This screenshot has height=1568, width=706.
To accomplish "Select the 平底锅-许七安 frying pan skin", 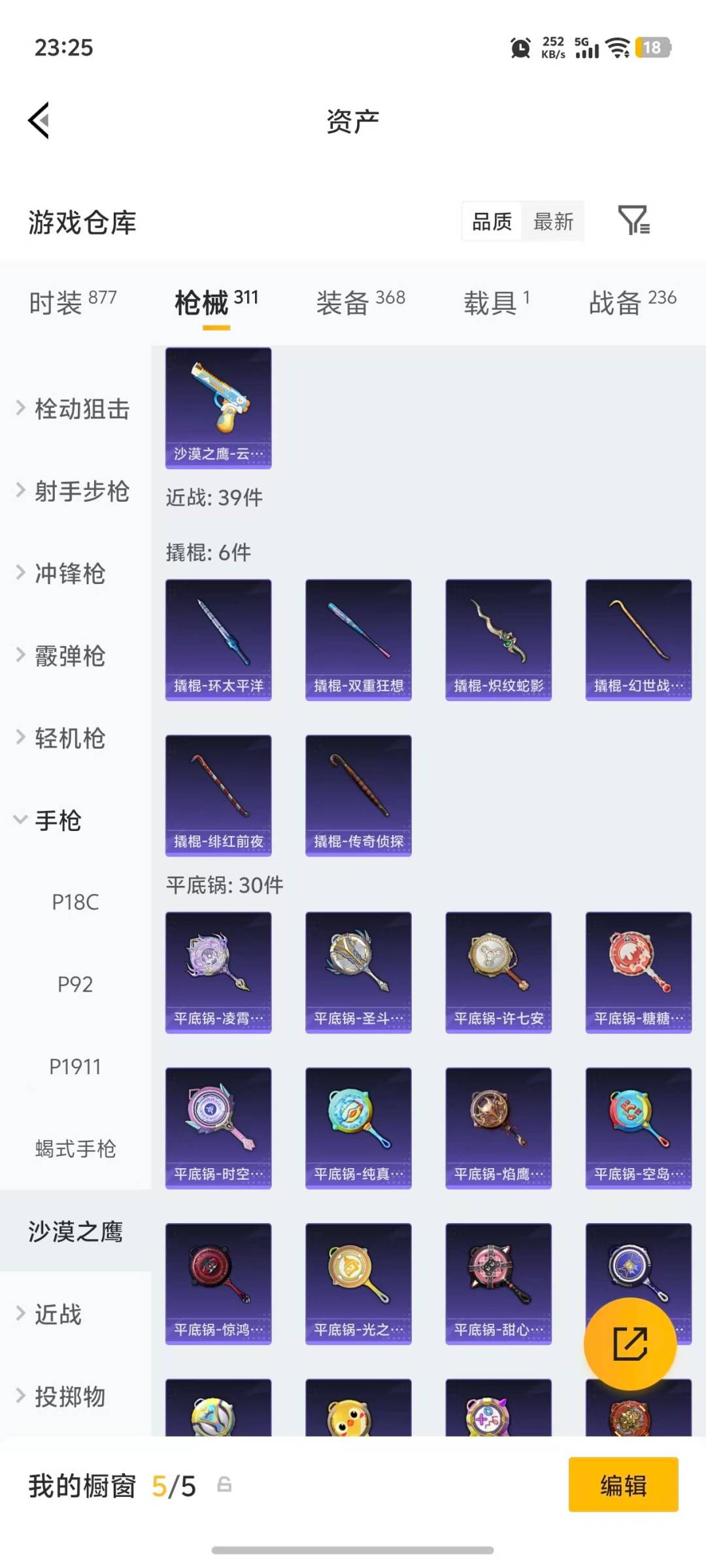I will 498,972.
